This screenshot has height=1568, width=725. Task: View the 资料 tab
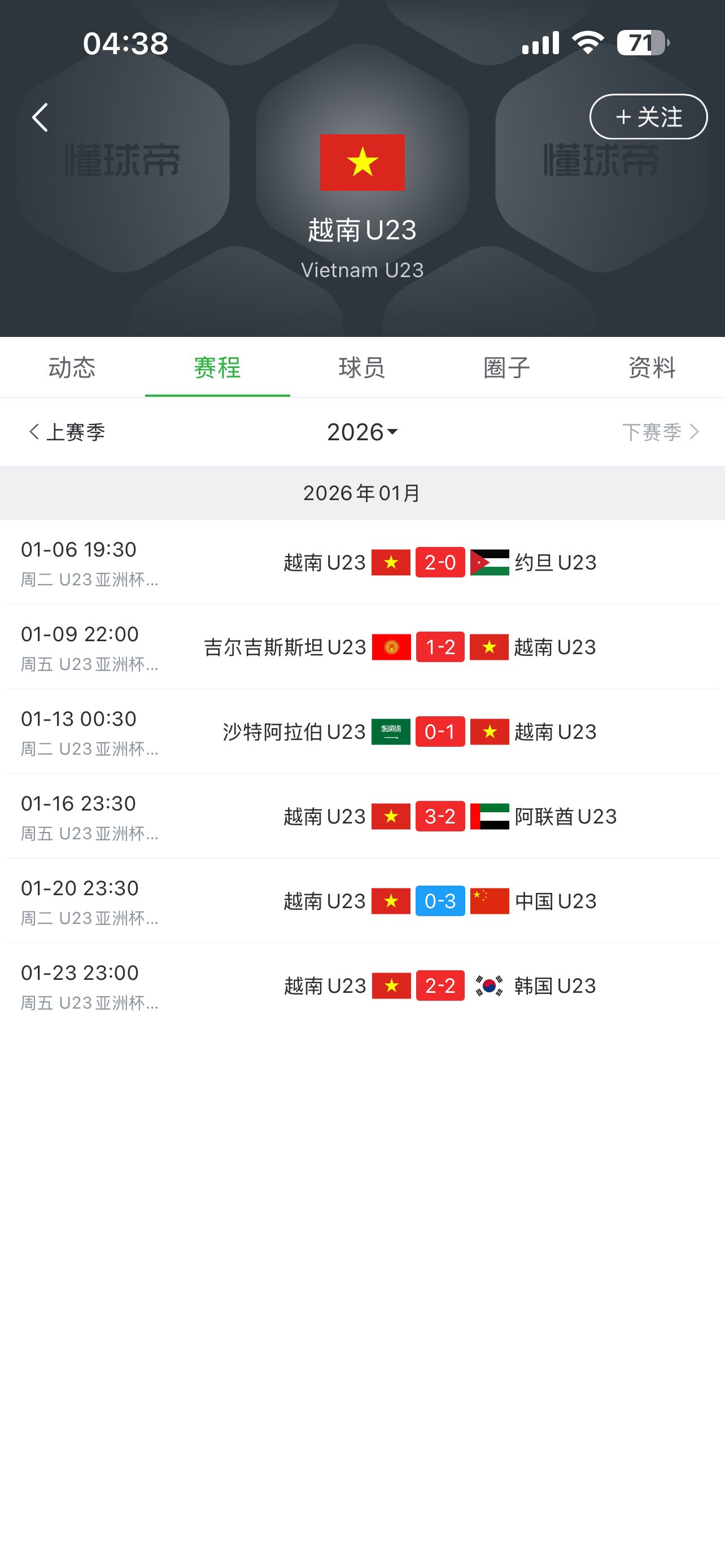[x=652, y=367]
